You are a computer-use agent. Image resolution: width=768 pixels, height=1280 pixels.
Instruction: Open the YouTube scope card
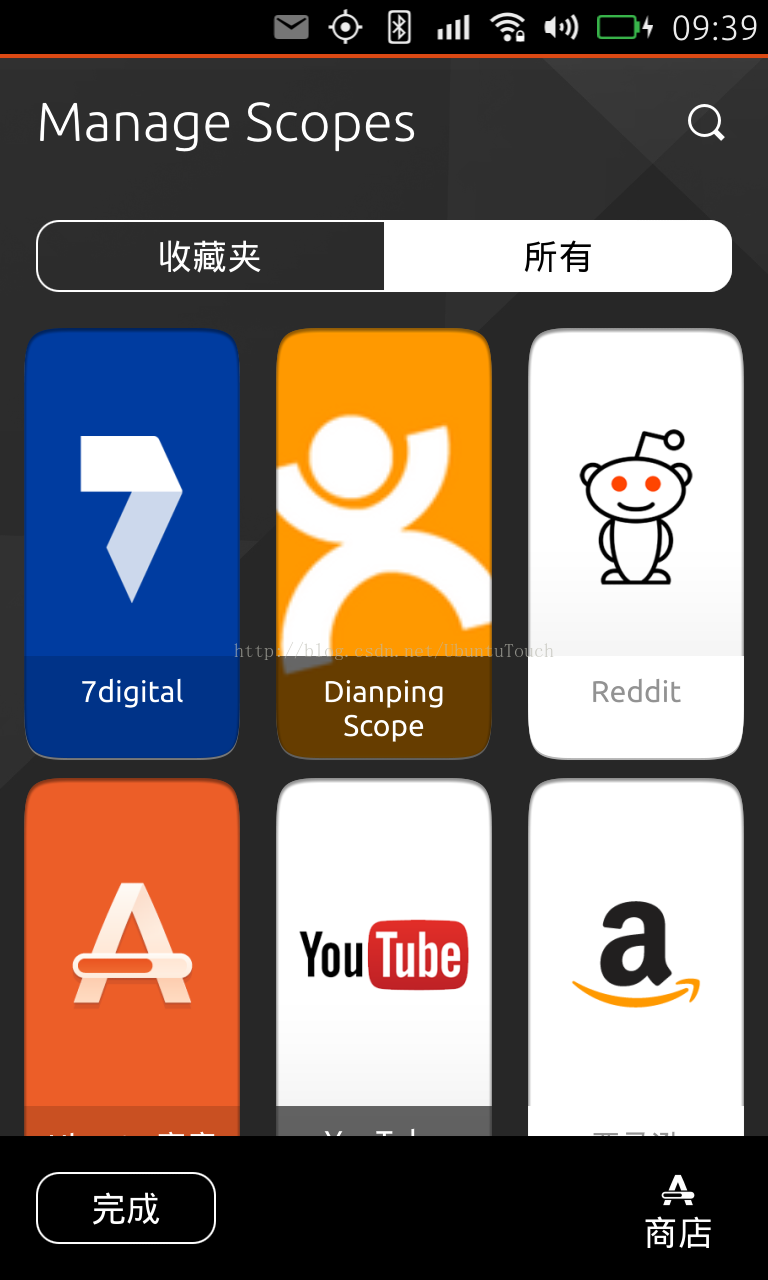point(384,958)
